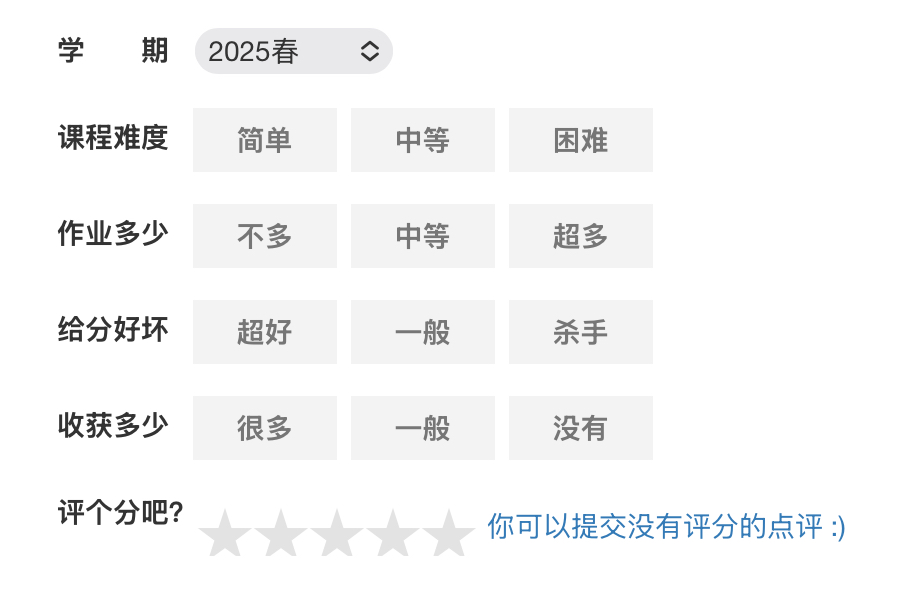Image resolution: width=918 pixels, height=602 pixels.
Task: Give the full five-star rating
Action: pyautogui.click(x=448, y=534)
